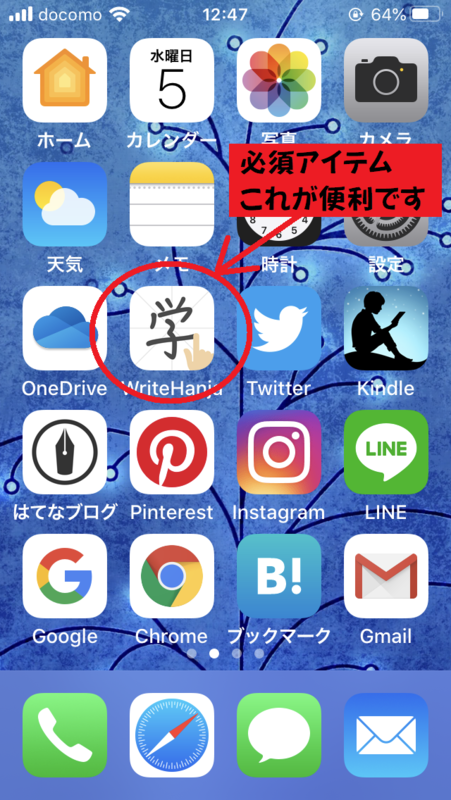This screenshot has width=451, height=800.
Task: Open the Google app
Action: [x=65, y=576]
